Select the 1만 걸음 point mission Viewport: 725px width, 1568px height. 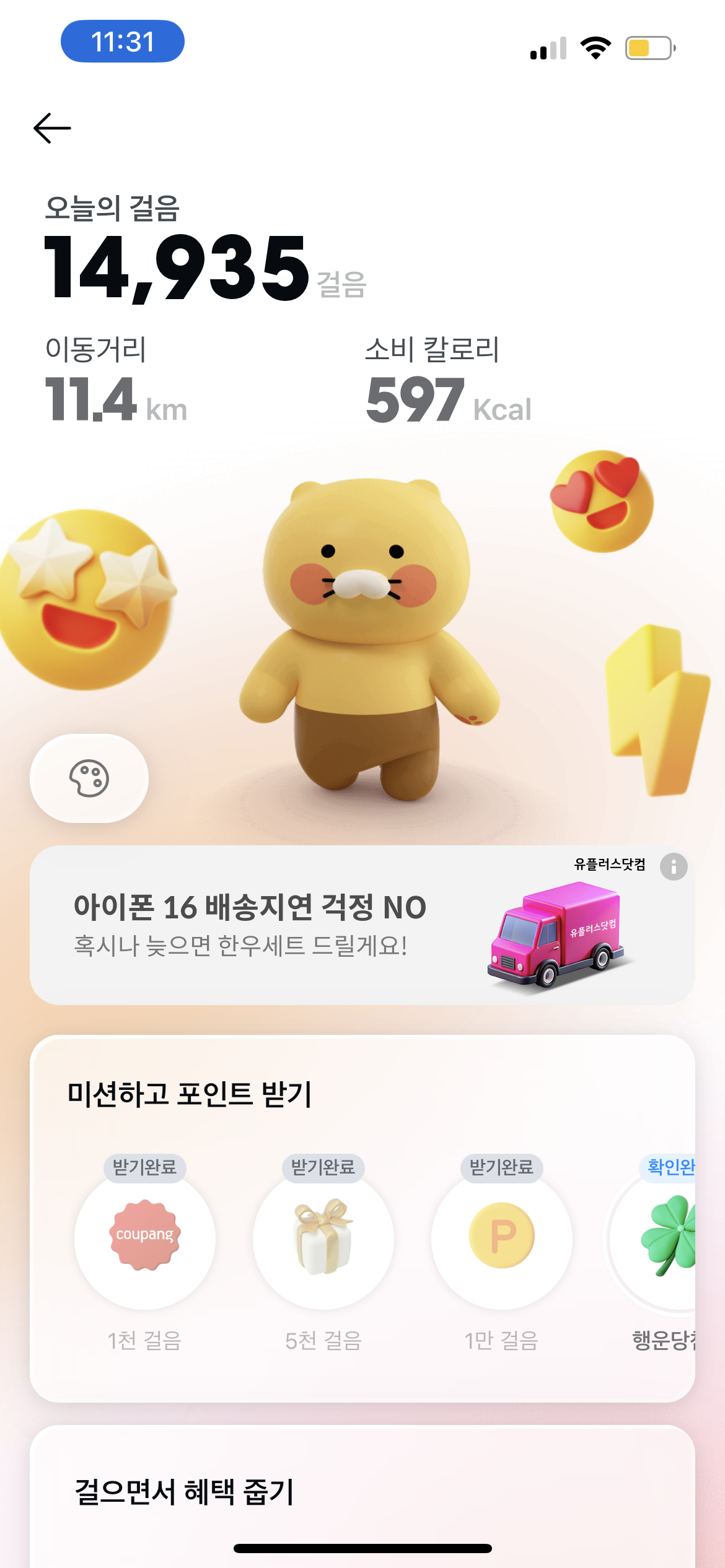pos(501,1237)
